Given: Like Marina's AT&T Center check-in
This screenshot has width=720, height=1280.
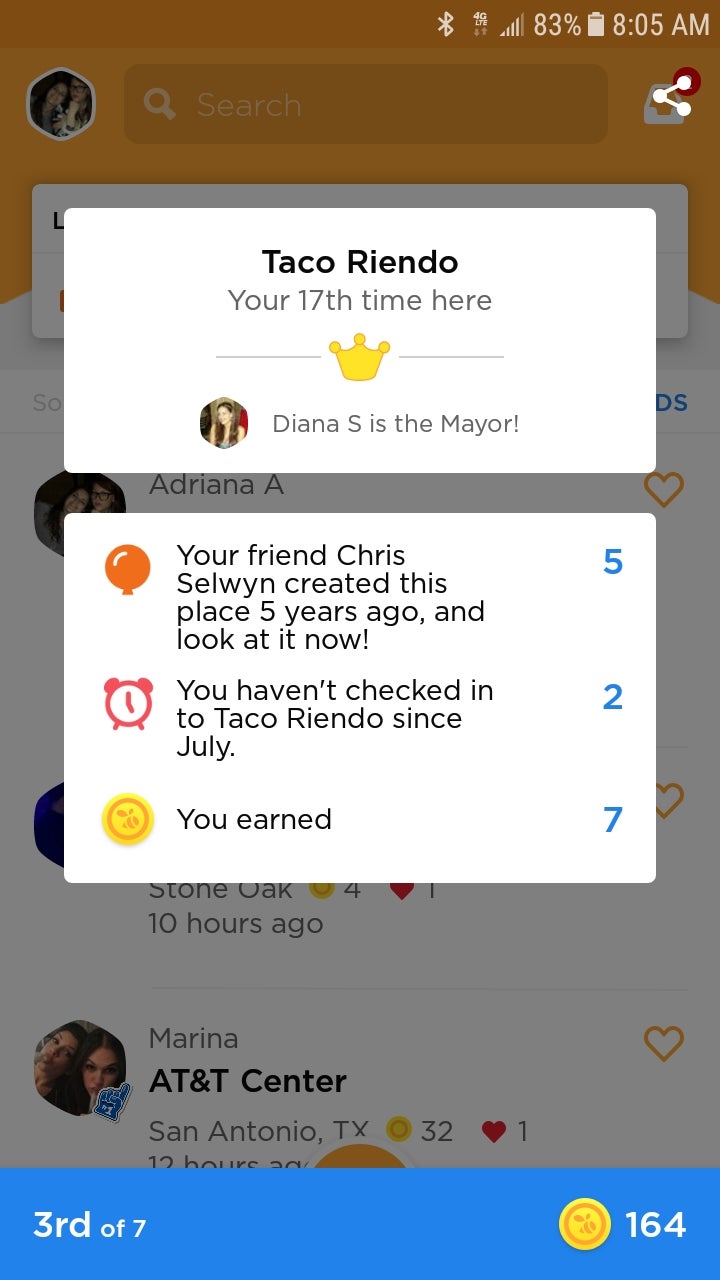Looking at the screenshot, I should (663, 1044).
